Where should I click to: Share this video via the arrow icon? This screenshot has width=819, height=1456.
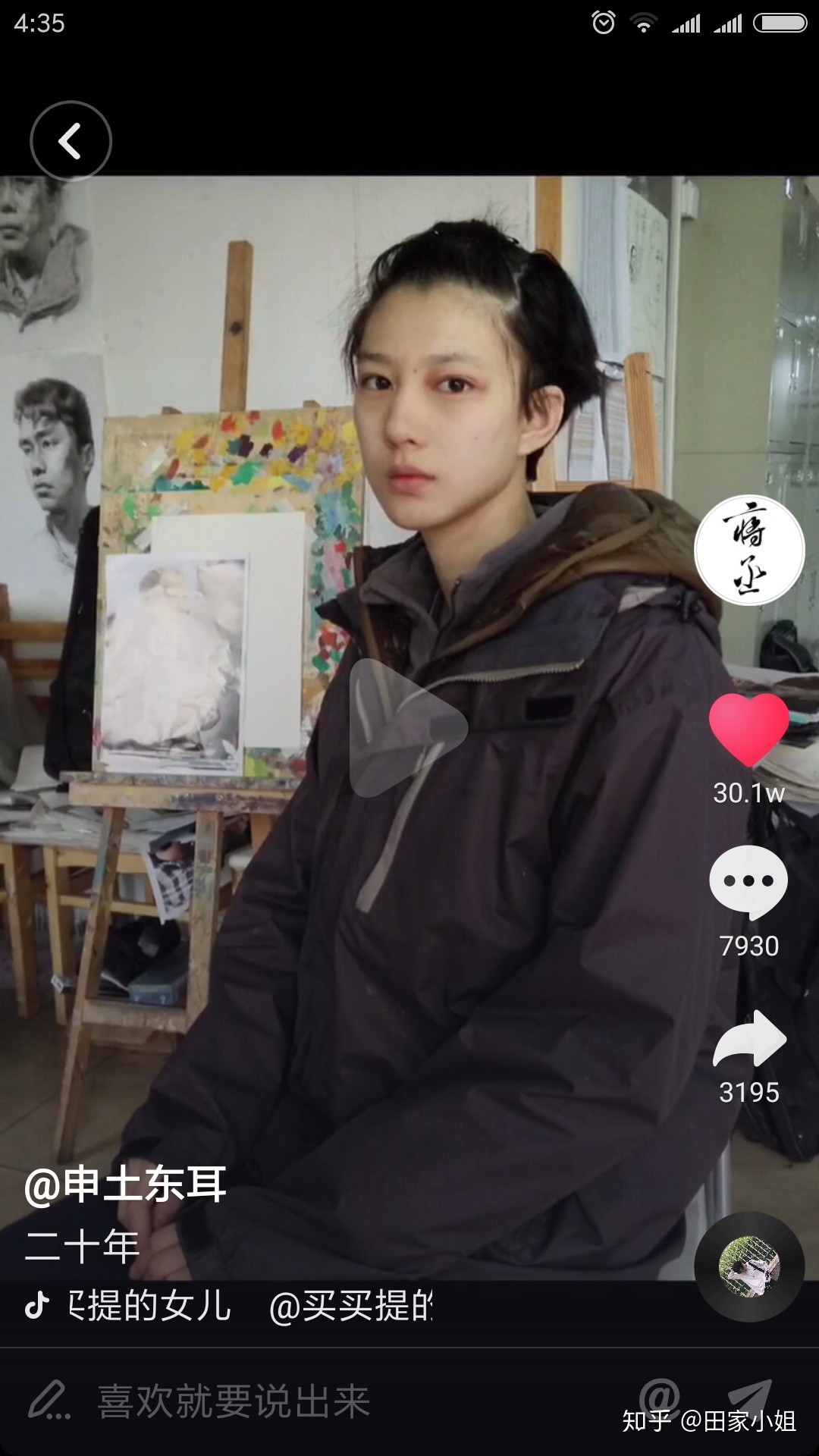[748, 1040]
